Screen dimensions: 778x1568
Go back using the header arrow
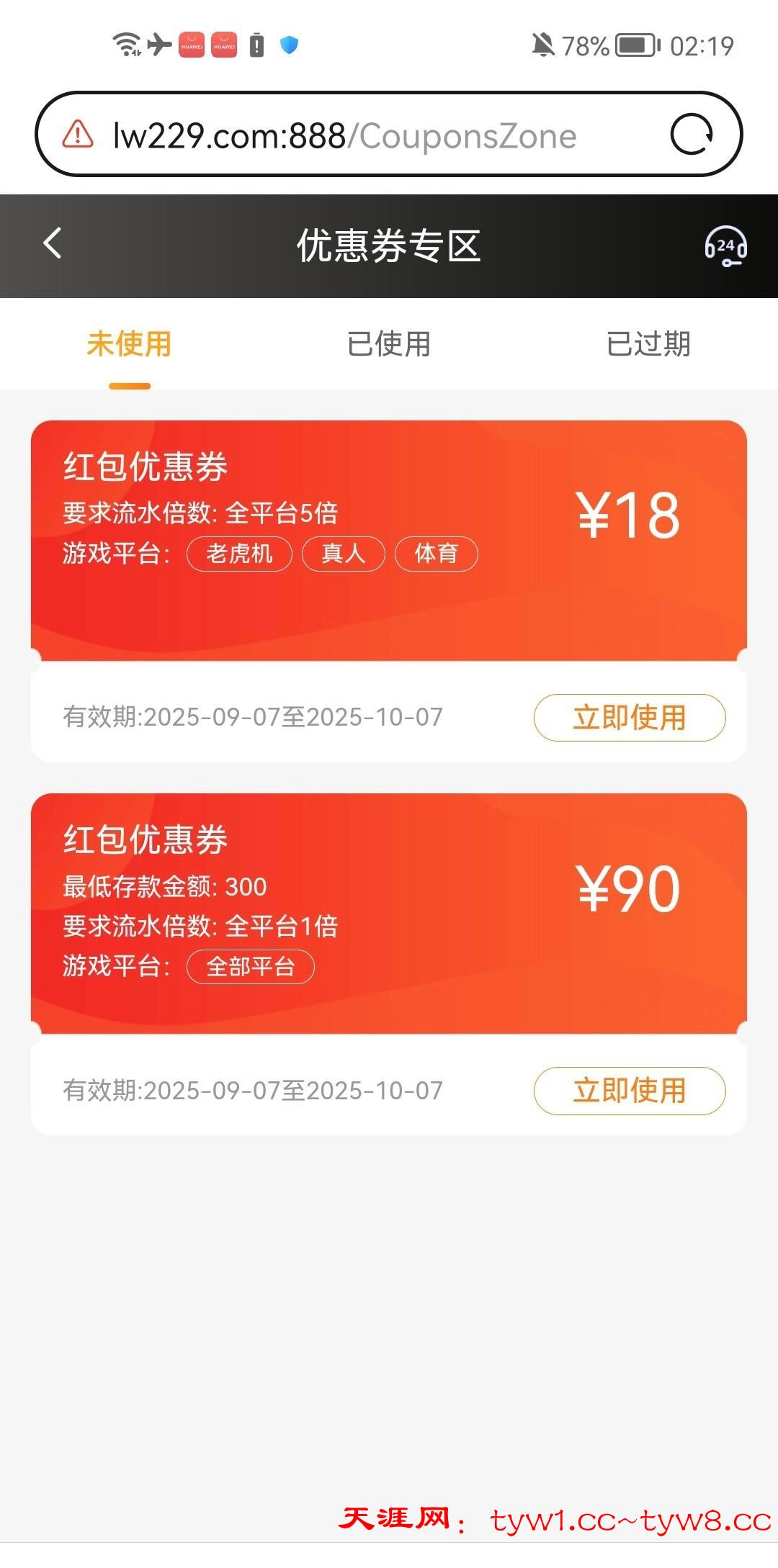point(53,243)
